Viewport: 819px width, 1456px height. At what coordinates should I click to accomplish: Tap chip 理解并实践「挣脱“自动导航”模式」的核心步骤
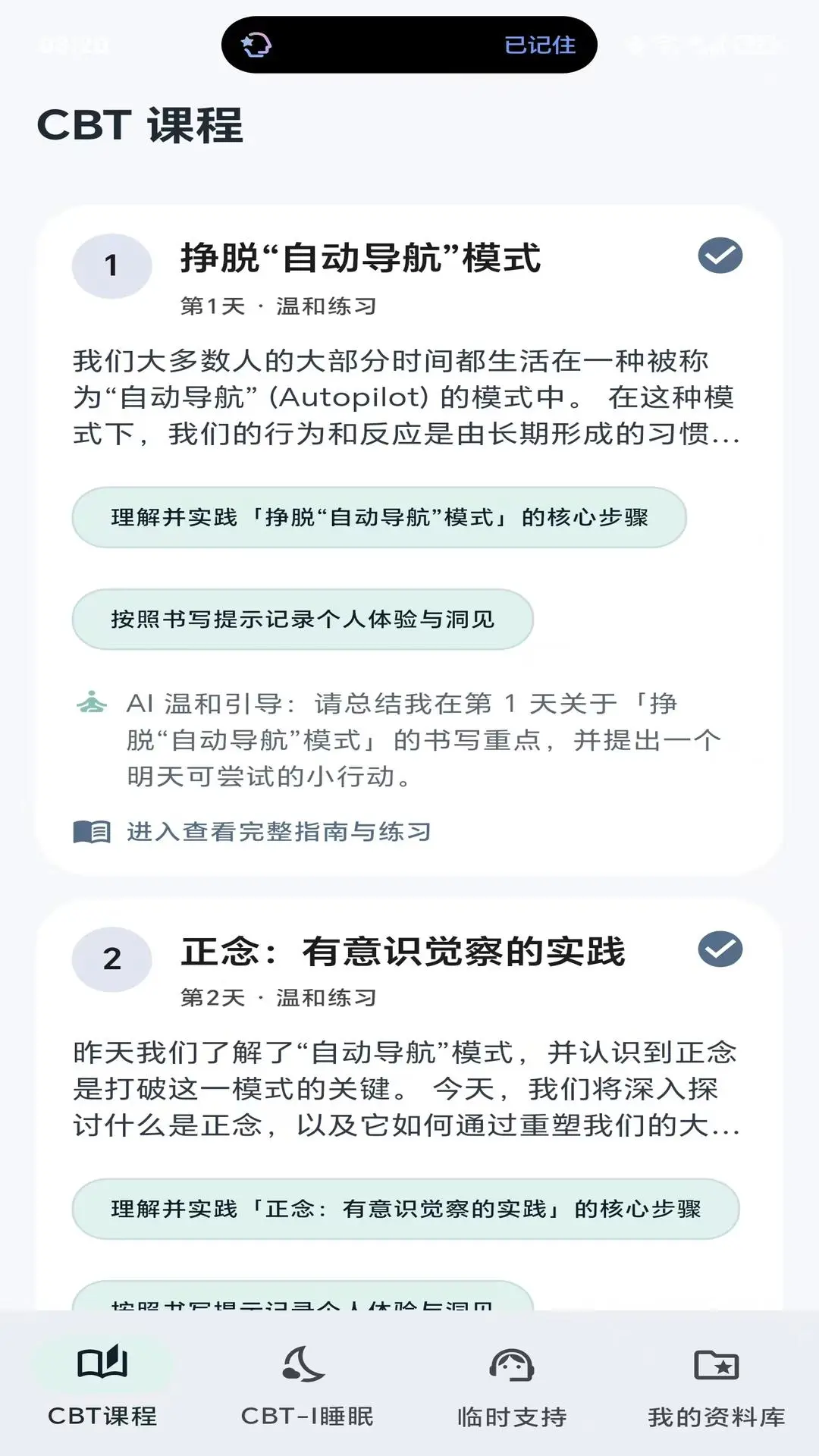379,518
